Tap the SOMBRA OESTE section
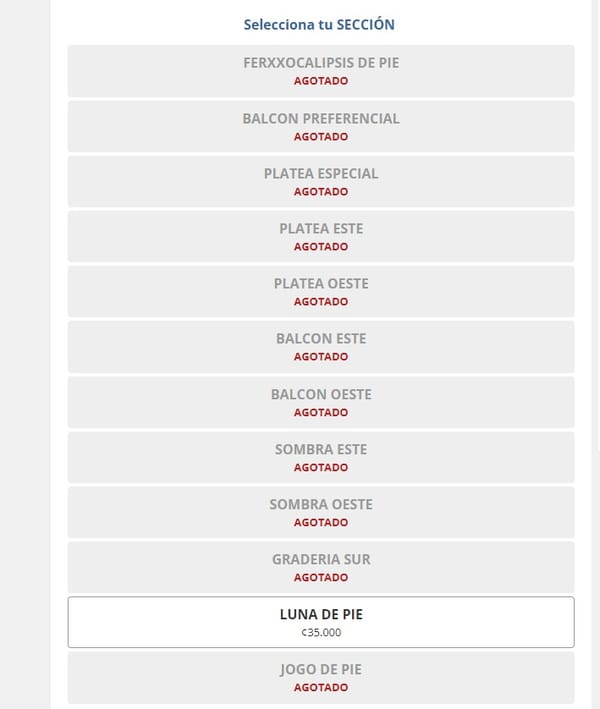 point(321,512)
